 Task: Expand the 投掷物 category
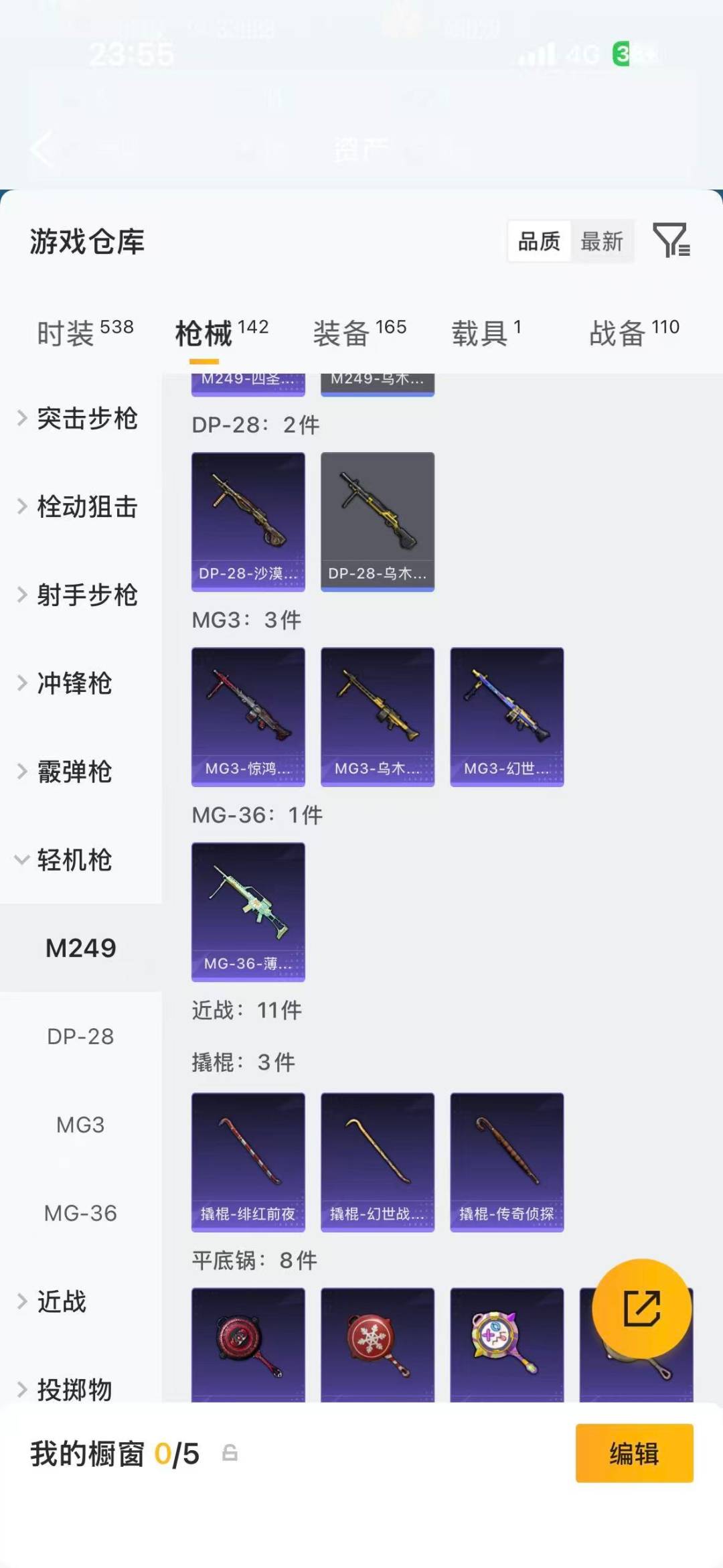(74, 1388)
